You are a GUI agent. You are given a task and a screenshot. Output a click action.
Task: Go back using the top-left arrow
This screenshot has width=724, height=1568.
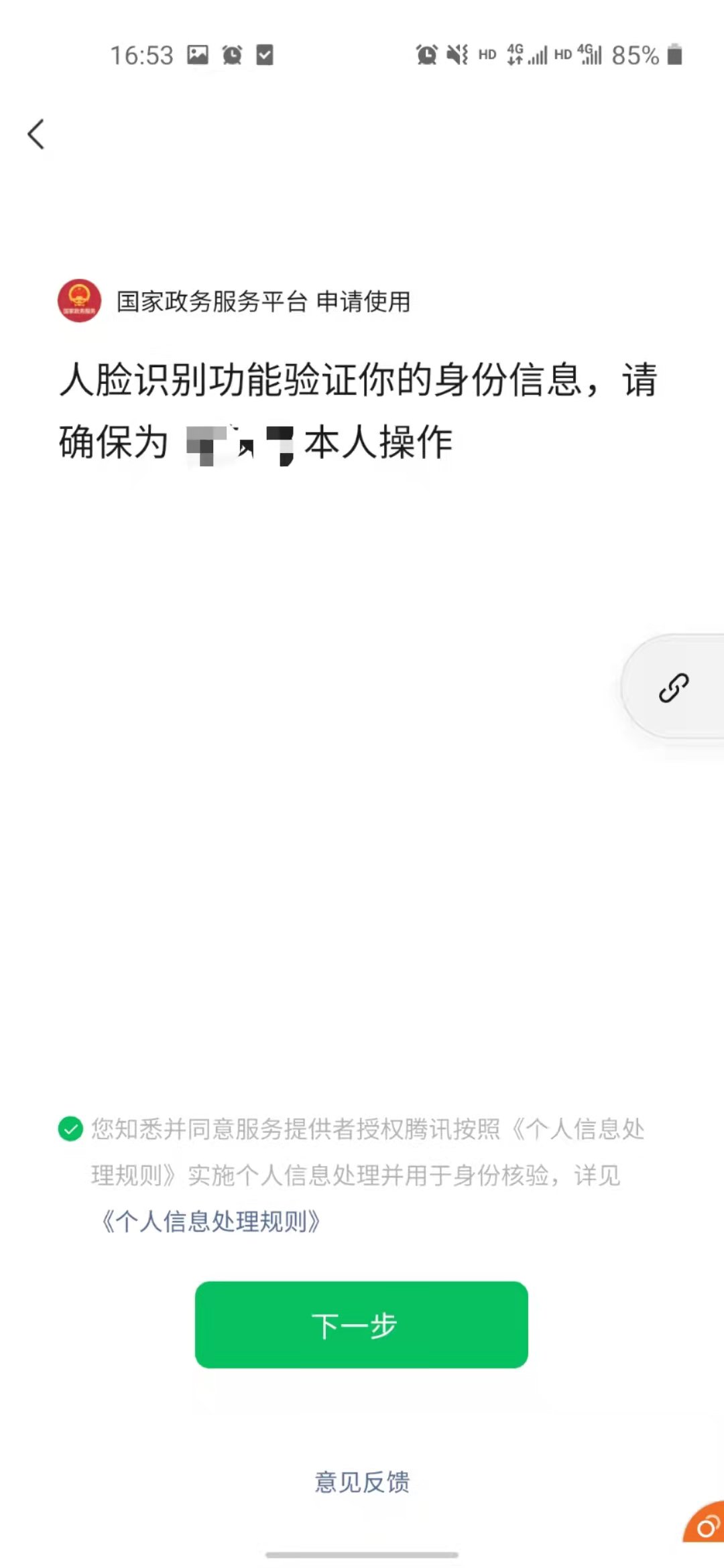point(36,134)
